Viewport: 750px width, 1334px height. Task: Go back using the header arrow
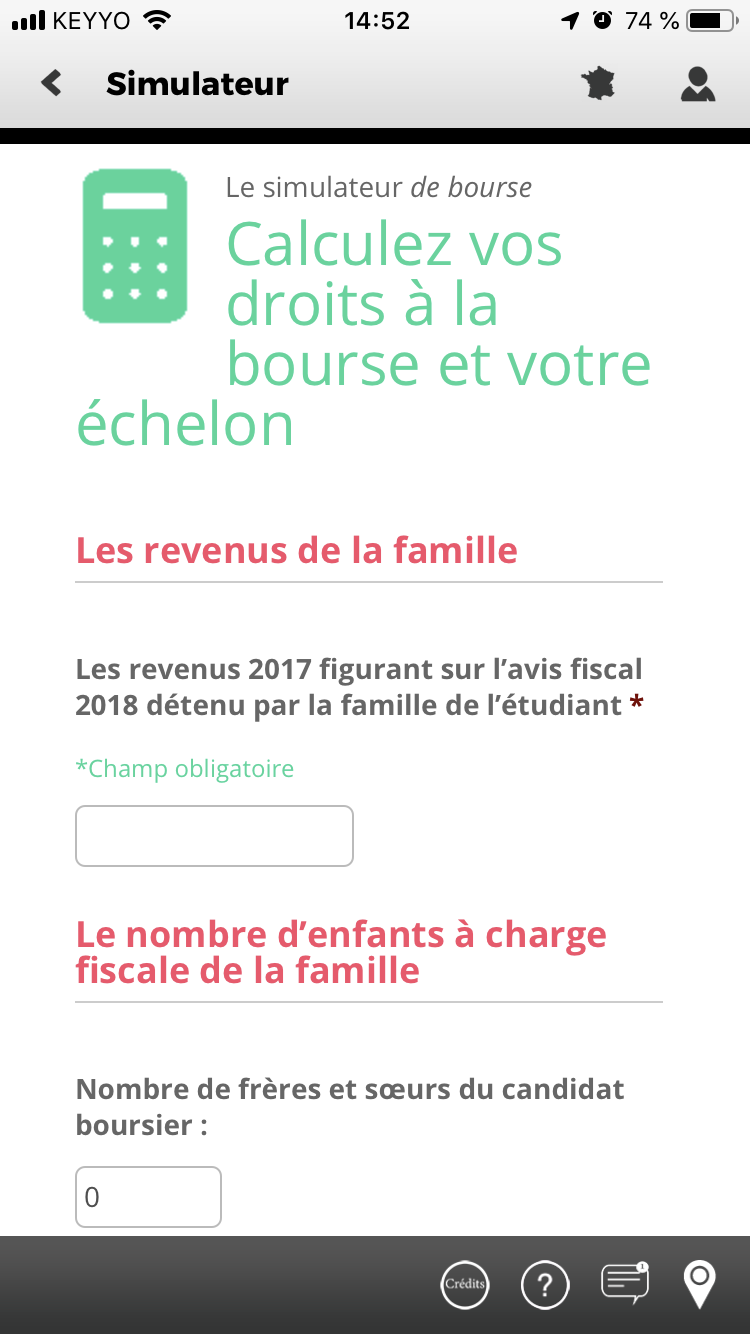point(52,83)
